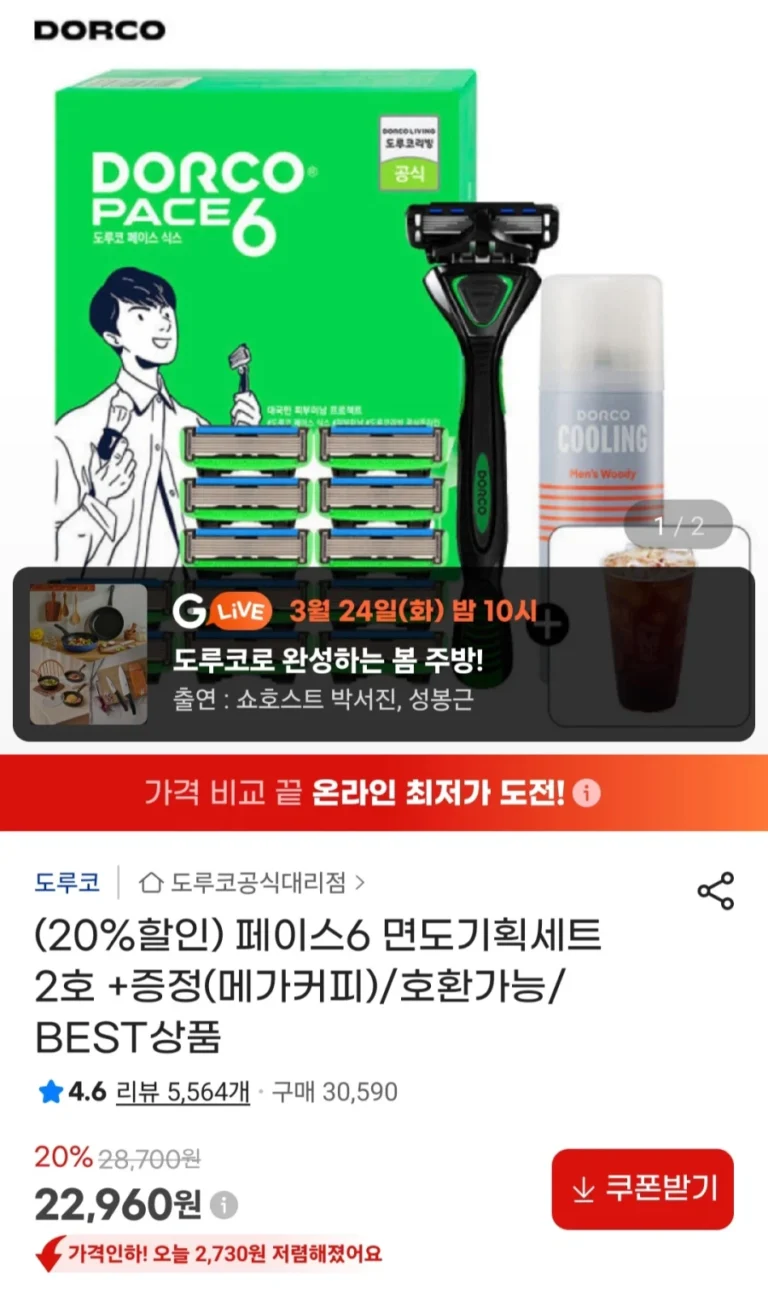This screenshot has width=768, height=1295.
Task: Tap the 쿠폰받기 coupon button
Action: (x=642, y=1189)
